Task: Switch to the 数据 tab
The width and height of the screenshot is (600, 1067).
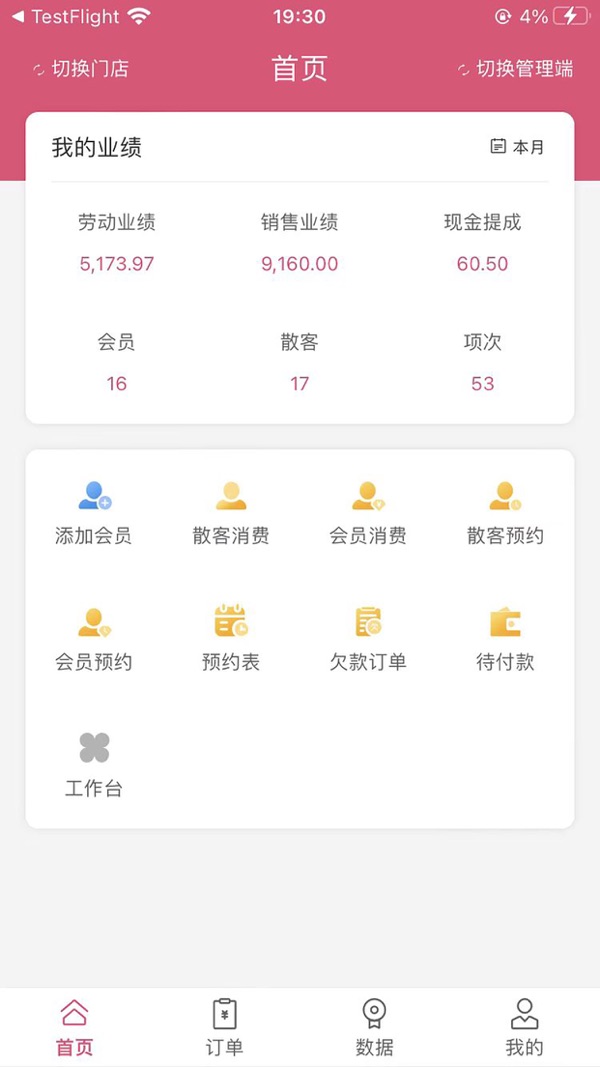Action: [x=374, y=1027]
